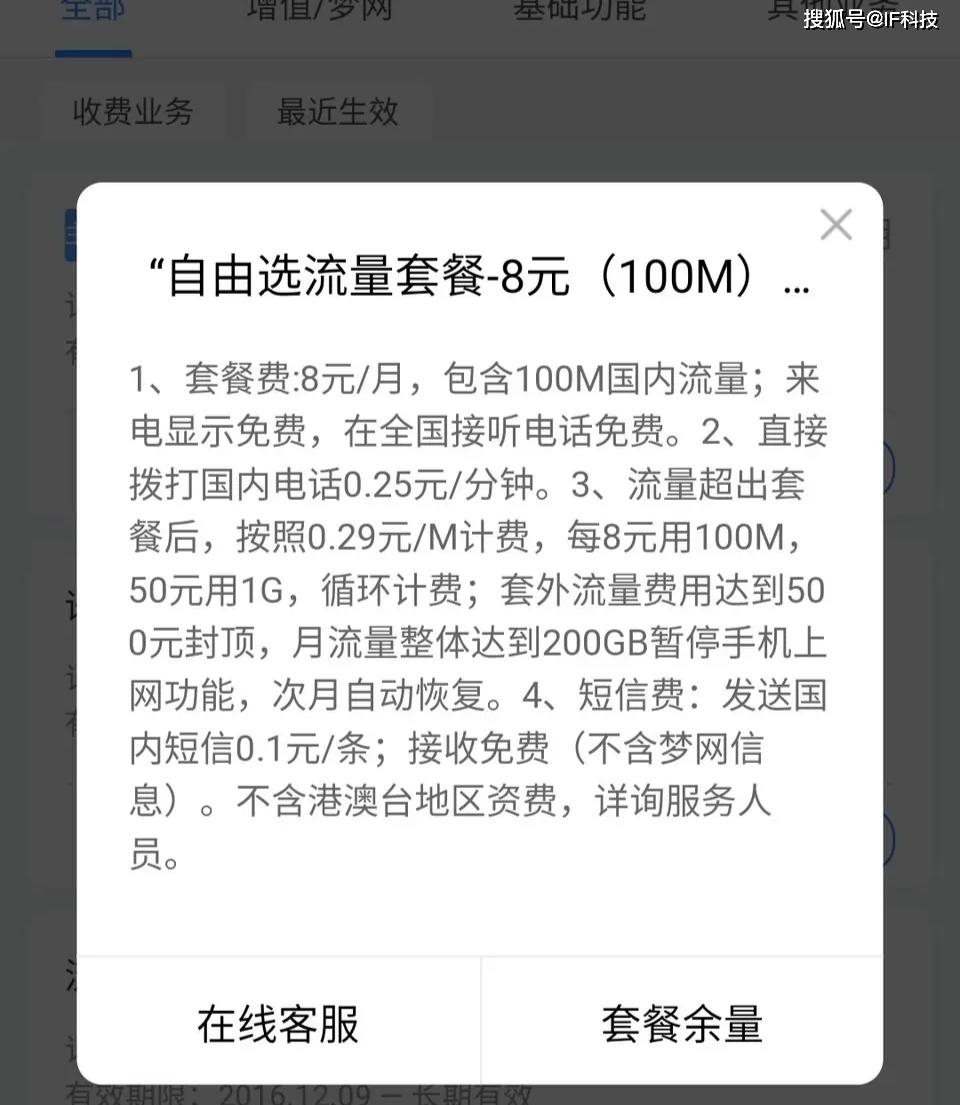Check 套餐余量 remaining package balance
The height and width of the screenshot is (1105, 960).
click(682, 1023)
